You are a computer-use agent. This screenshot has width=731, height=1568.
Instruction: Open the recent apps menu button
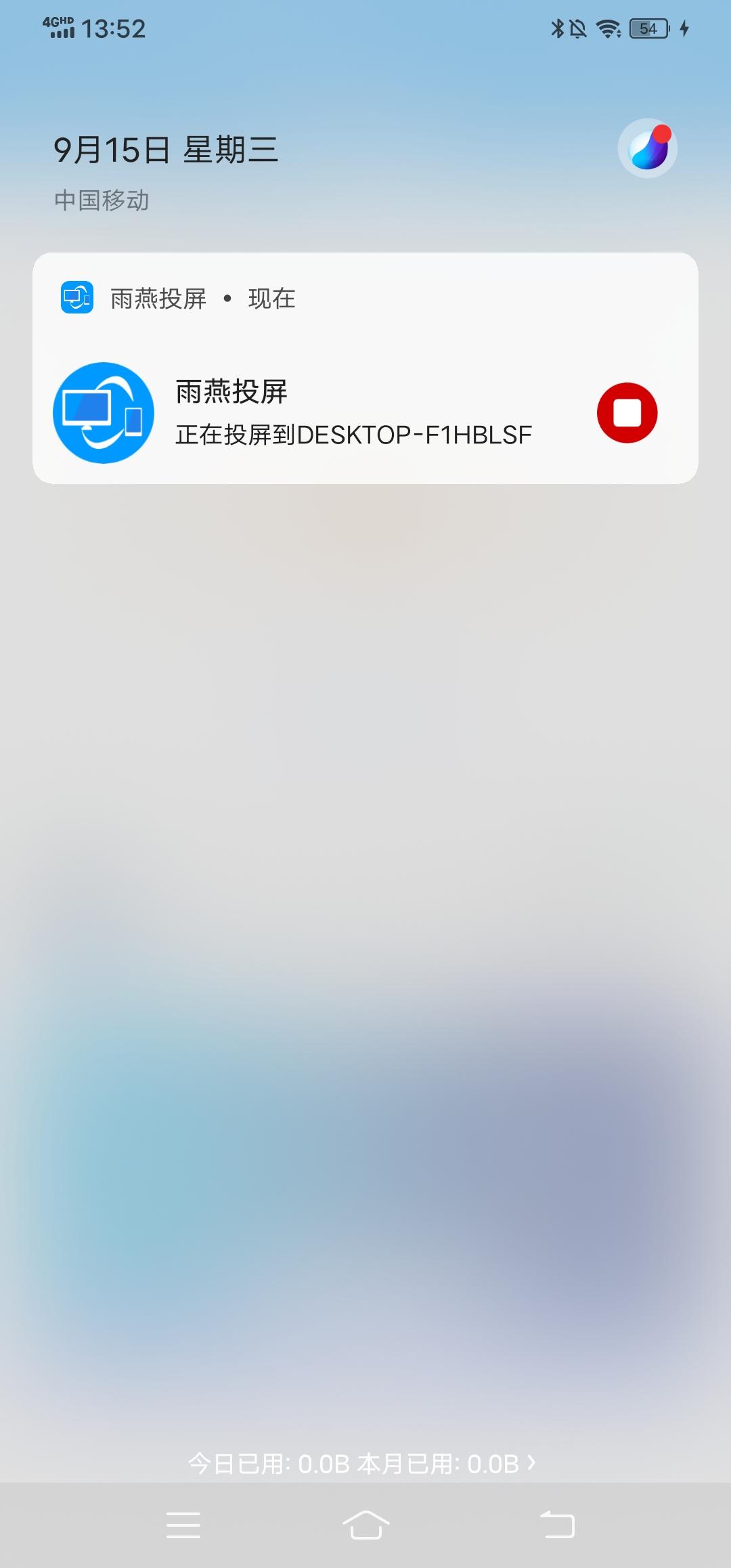pos(183,1525)
